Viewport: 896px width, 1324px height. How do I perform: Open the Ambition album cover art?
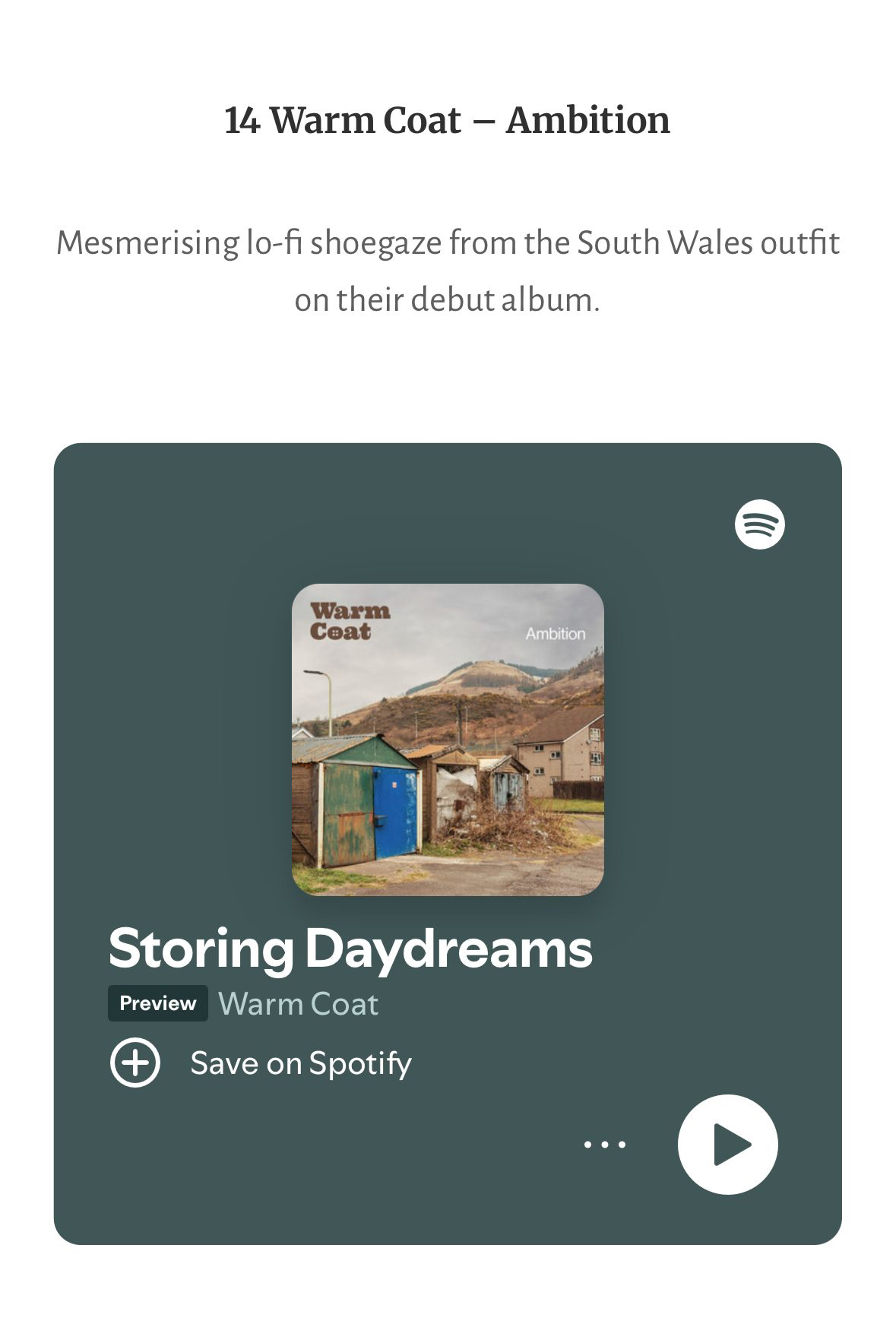pyautogui.click(x=448, y=740)
